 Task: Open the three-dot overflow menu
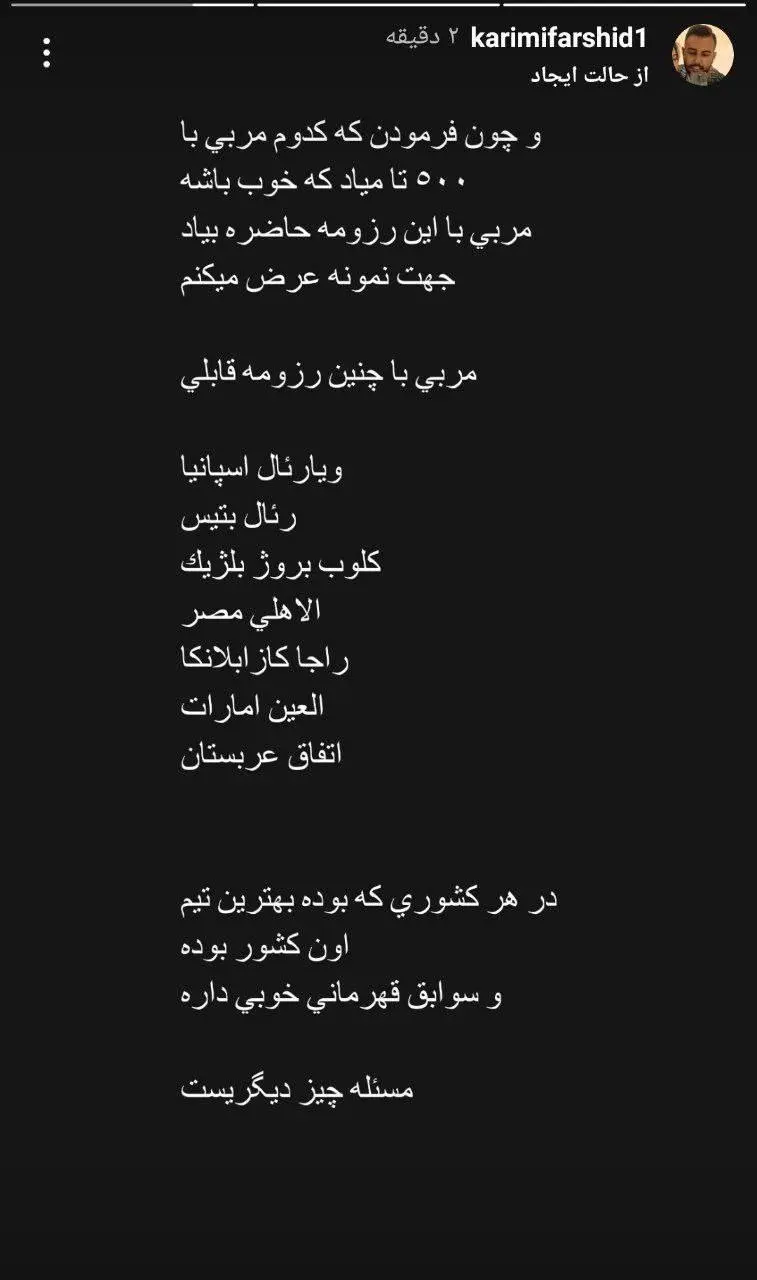tap(47, 53)
